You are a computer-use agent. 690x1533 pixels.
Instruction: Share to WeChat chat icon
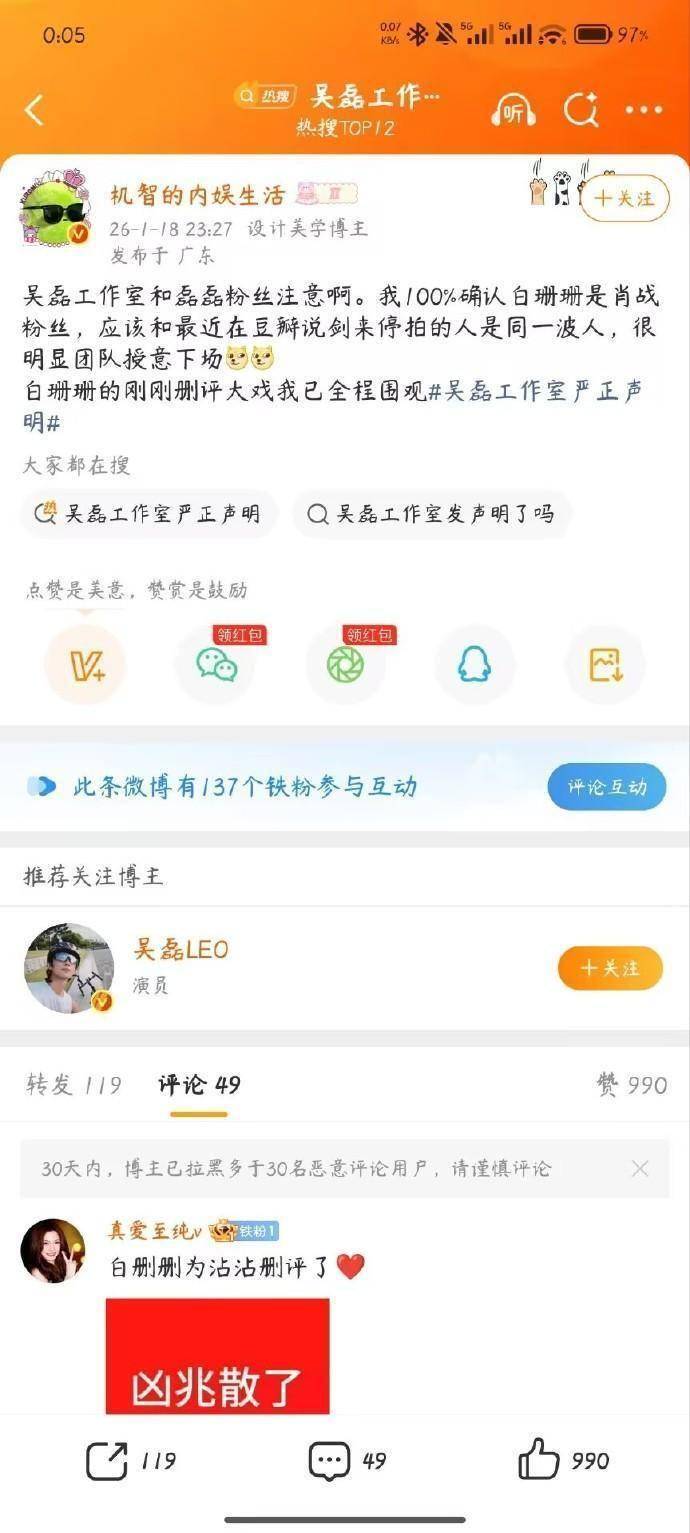point(216,666)
